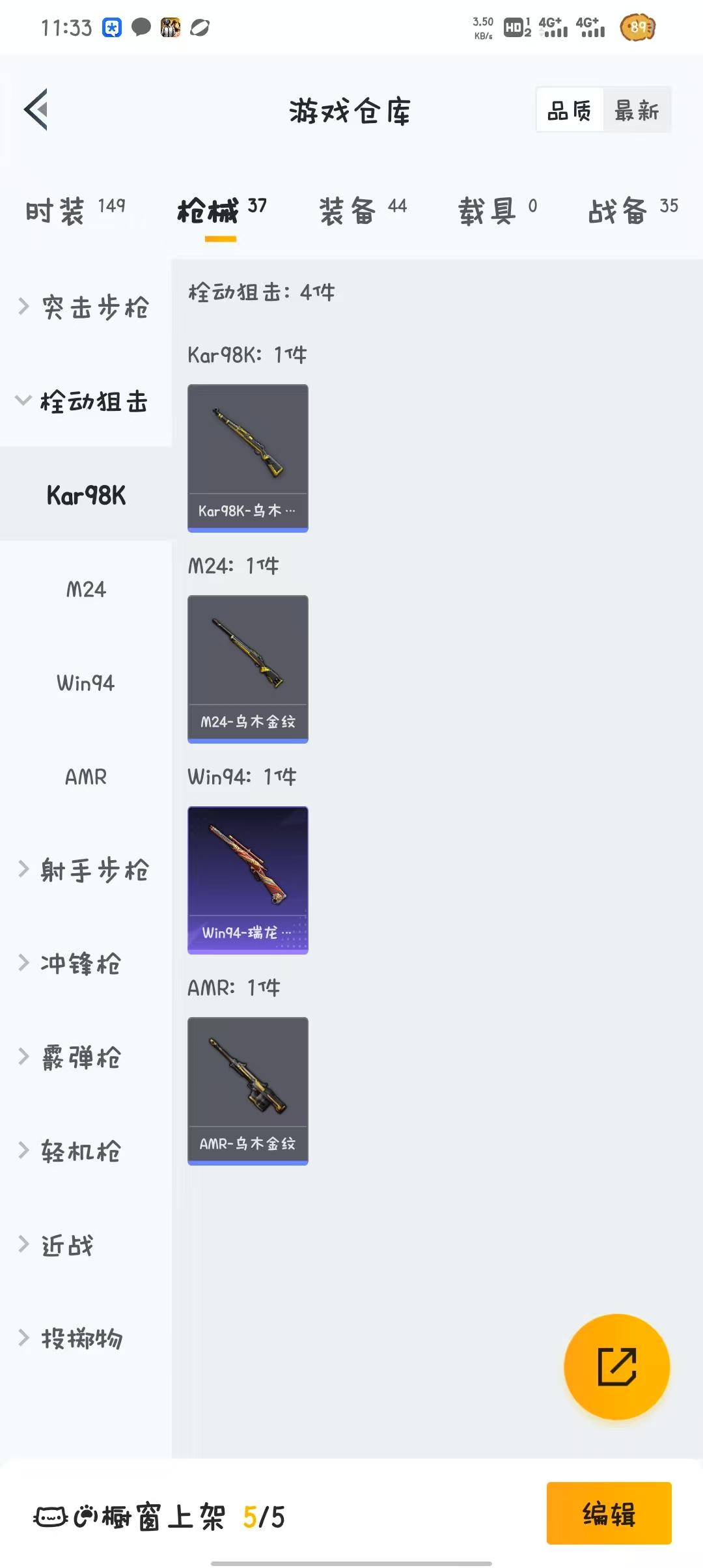Select the AMR category in the sidebar
Screen dimensions: 703x1568
(85, 777)
